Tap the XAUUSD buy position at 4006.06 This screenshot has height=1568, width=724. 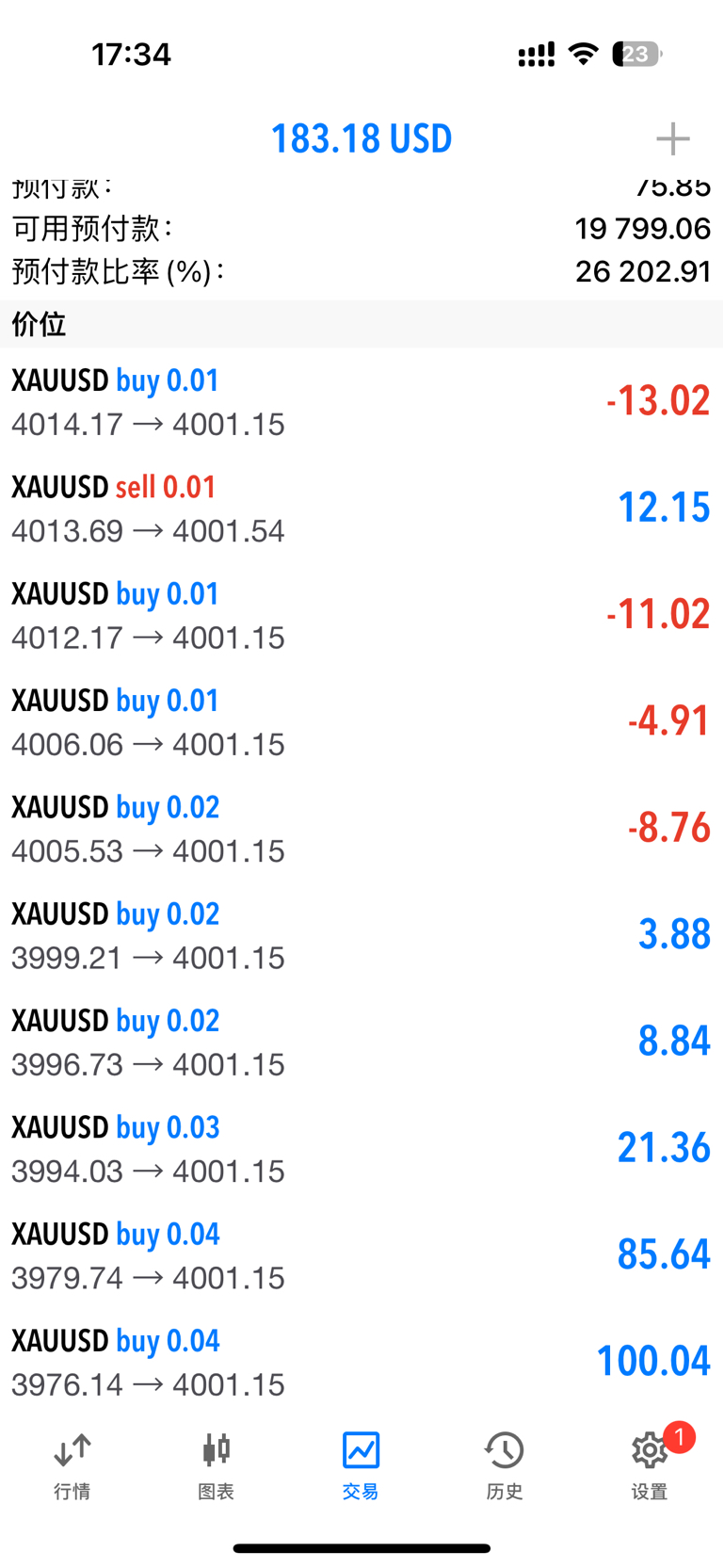(362, 722)
